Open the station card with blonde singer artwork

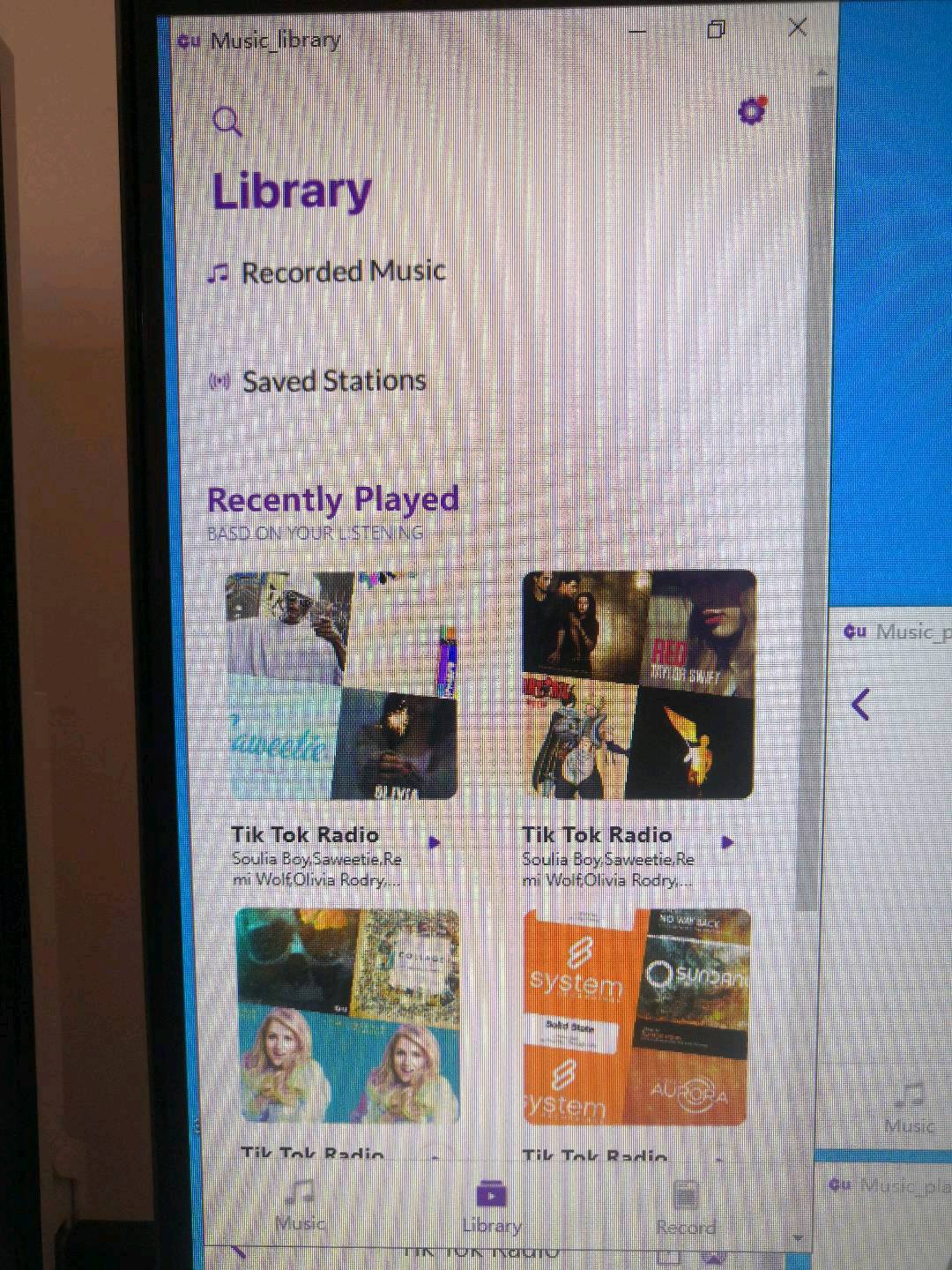[348, 1016]
